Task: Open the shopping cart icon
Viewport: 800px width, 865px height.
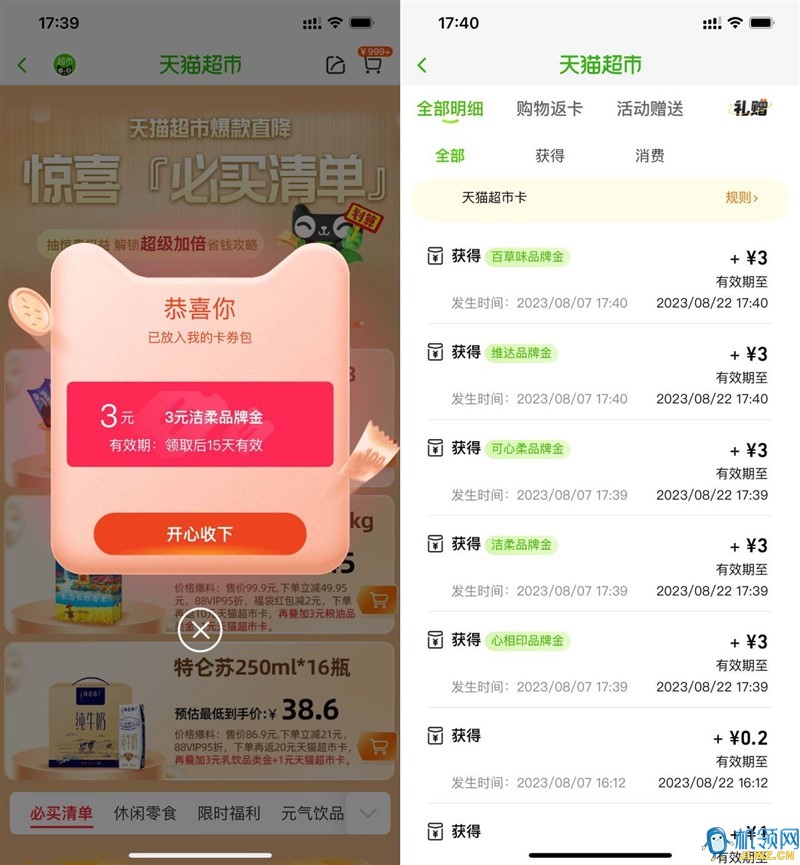Action: coord(372,65)
